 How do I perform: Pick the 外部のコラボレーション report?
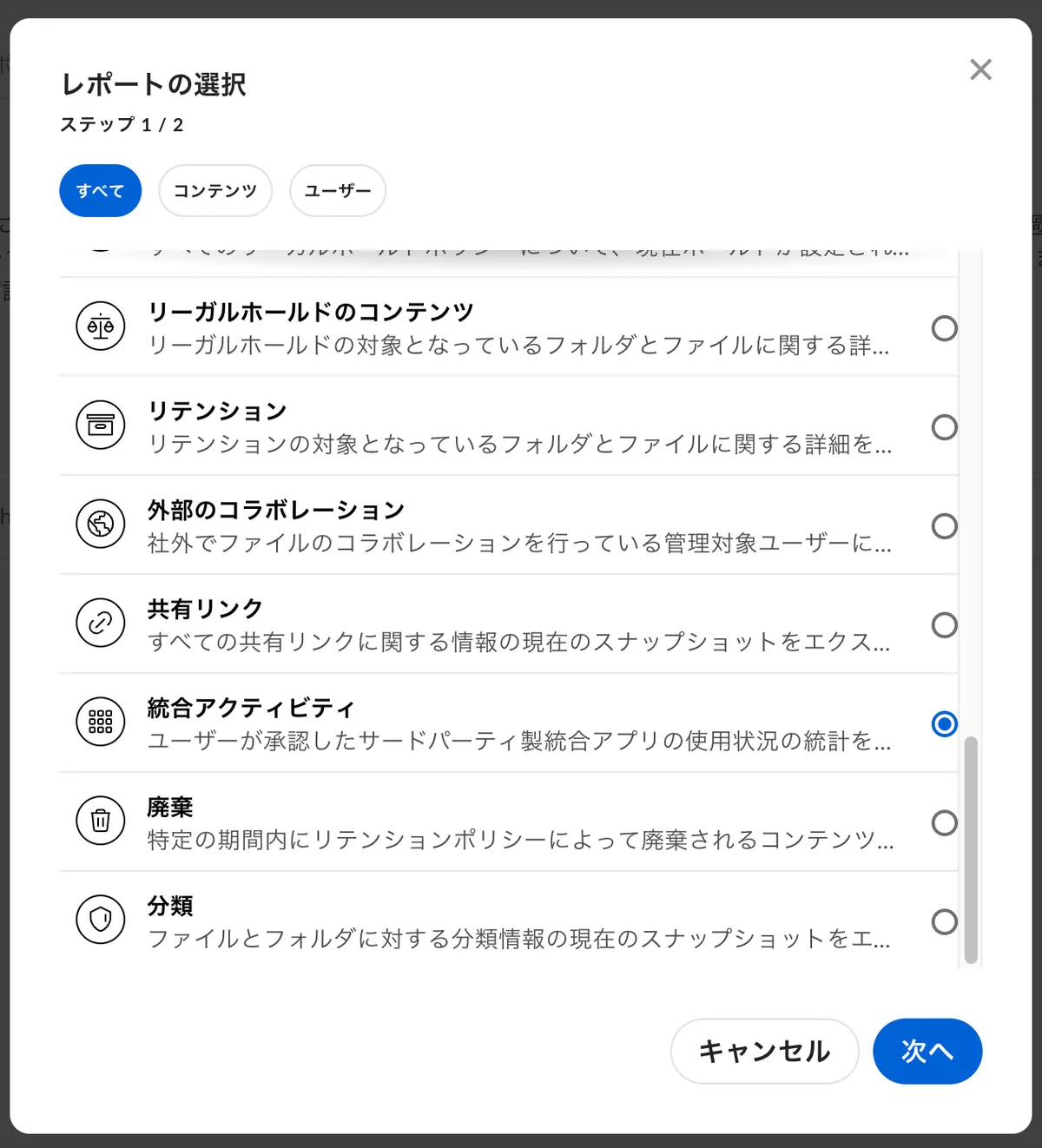509,525
